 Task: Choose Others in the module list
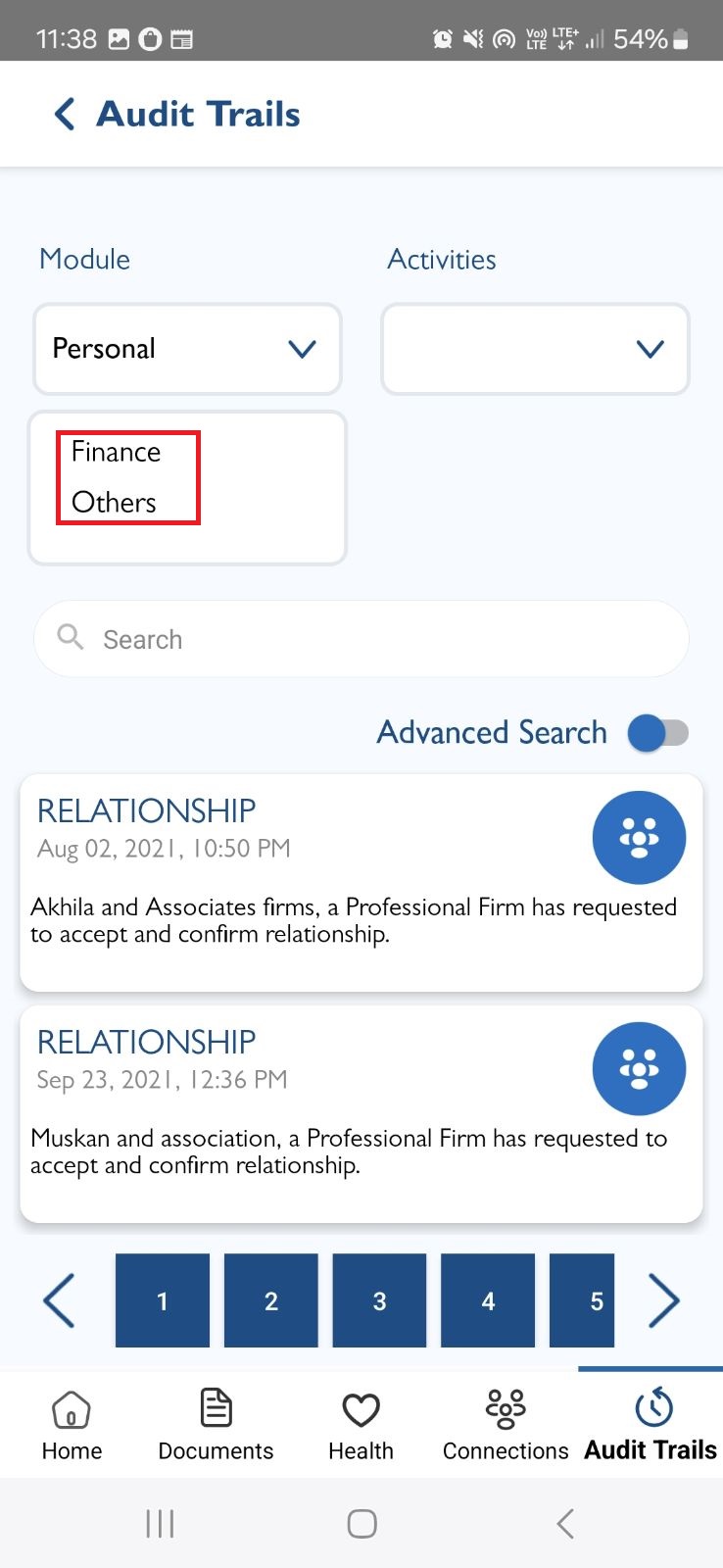click(114, 502)
